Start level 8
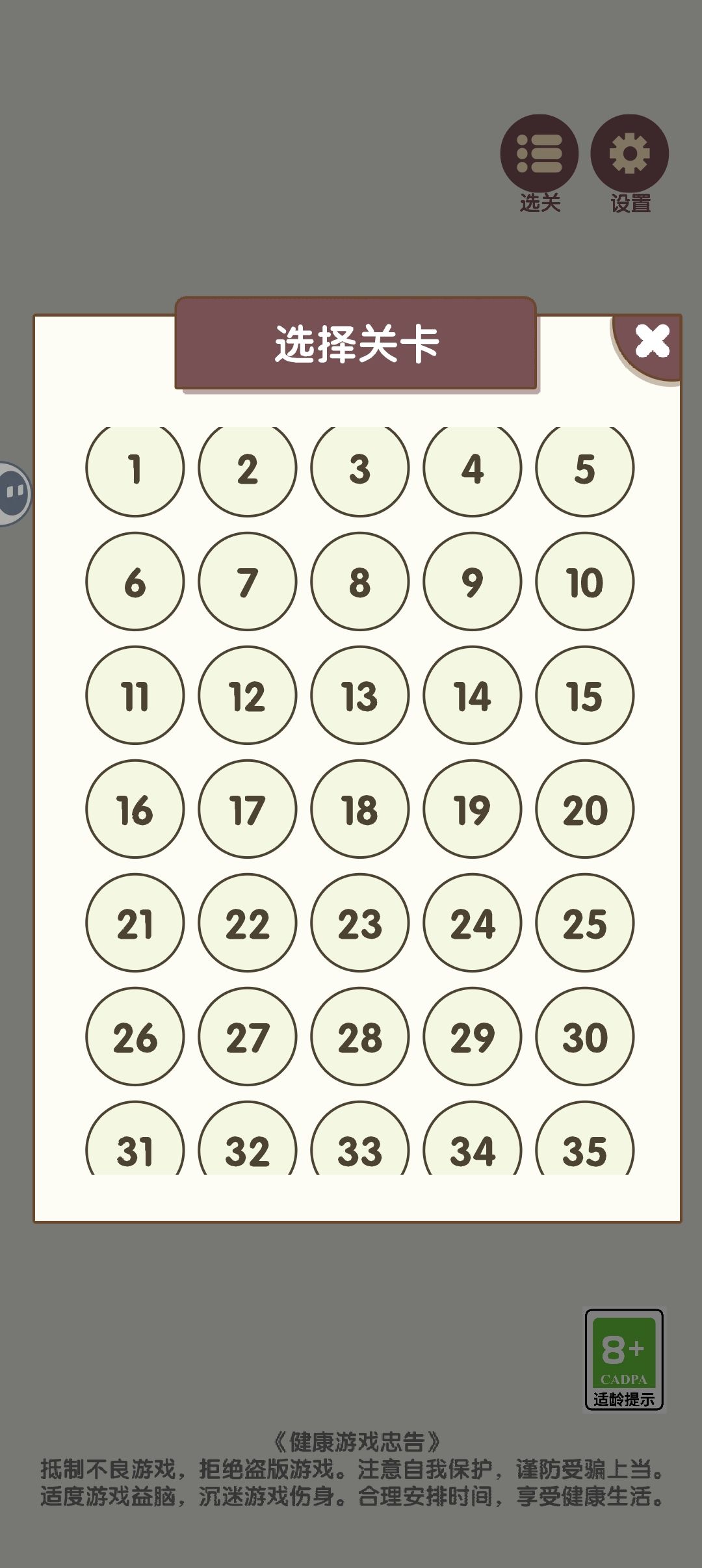702x1568 pixels. (x=360, y=582)
